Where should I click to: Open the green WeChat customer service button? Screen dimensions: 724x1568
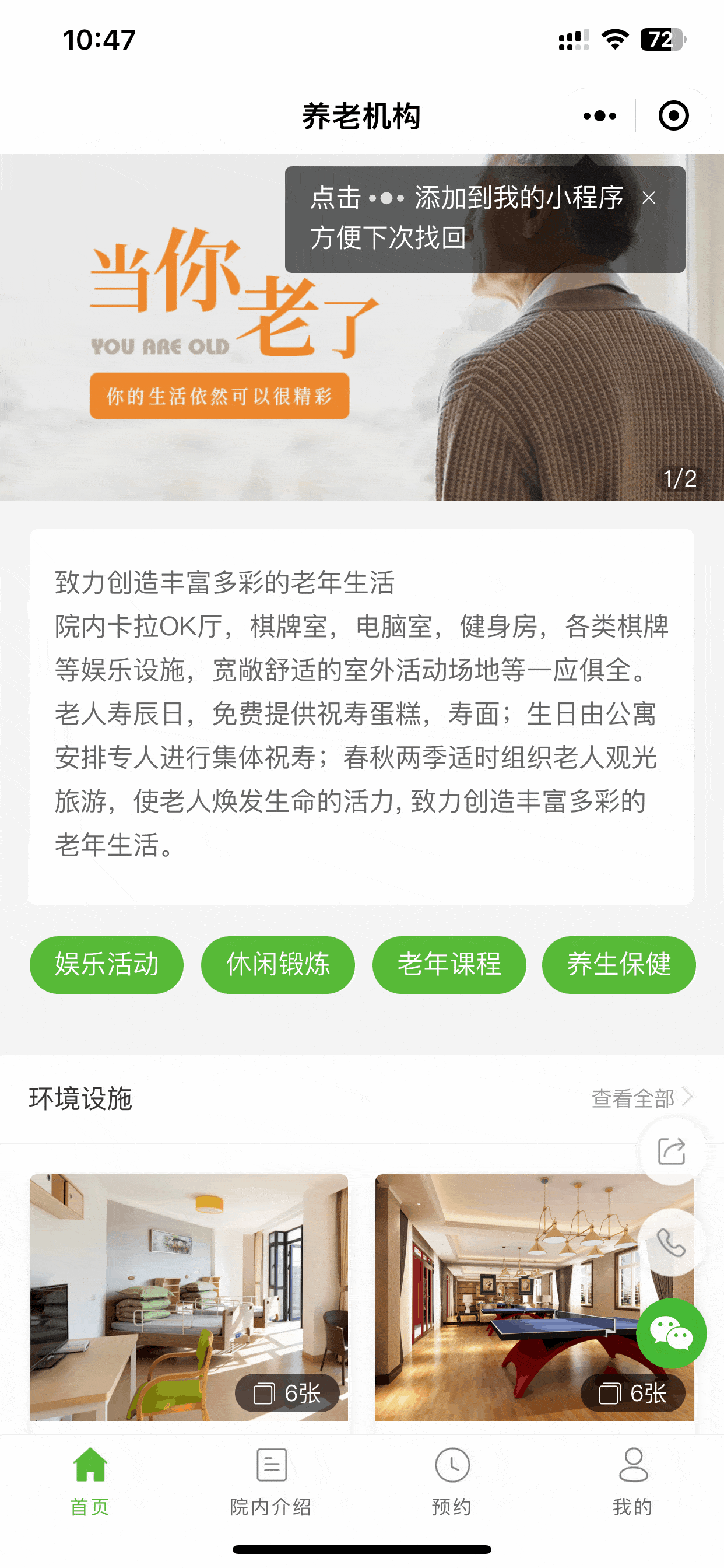coord(672,1333)
